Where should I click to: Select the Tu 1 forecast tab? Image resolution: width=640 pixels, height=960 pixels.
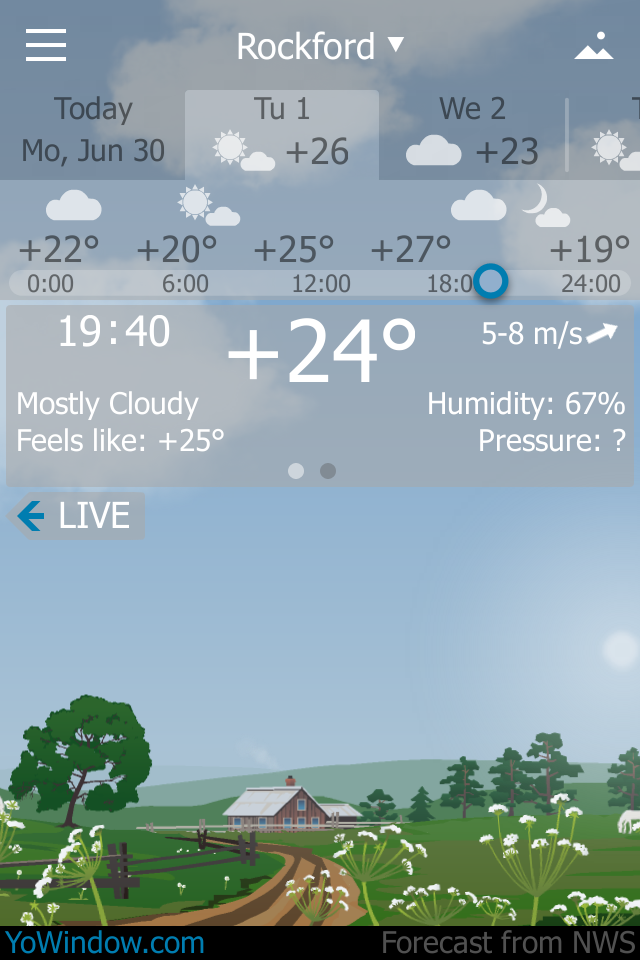[282, 132]
